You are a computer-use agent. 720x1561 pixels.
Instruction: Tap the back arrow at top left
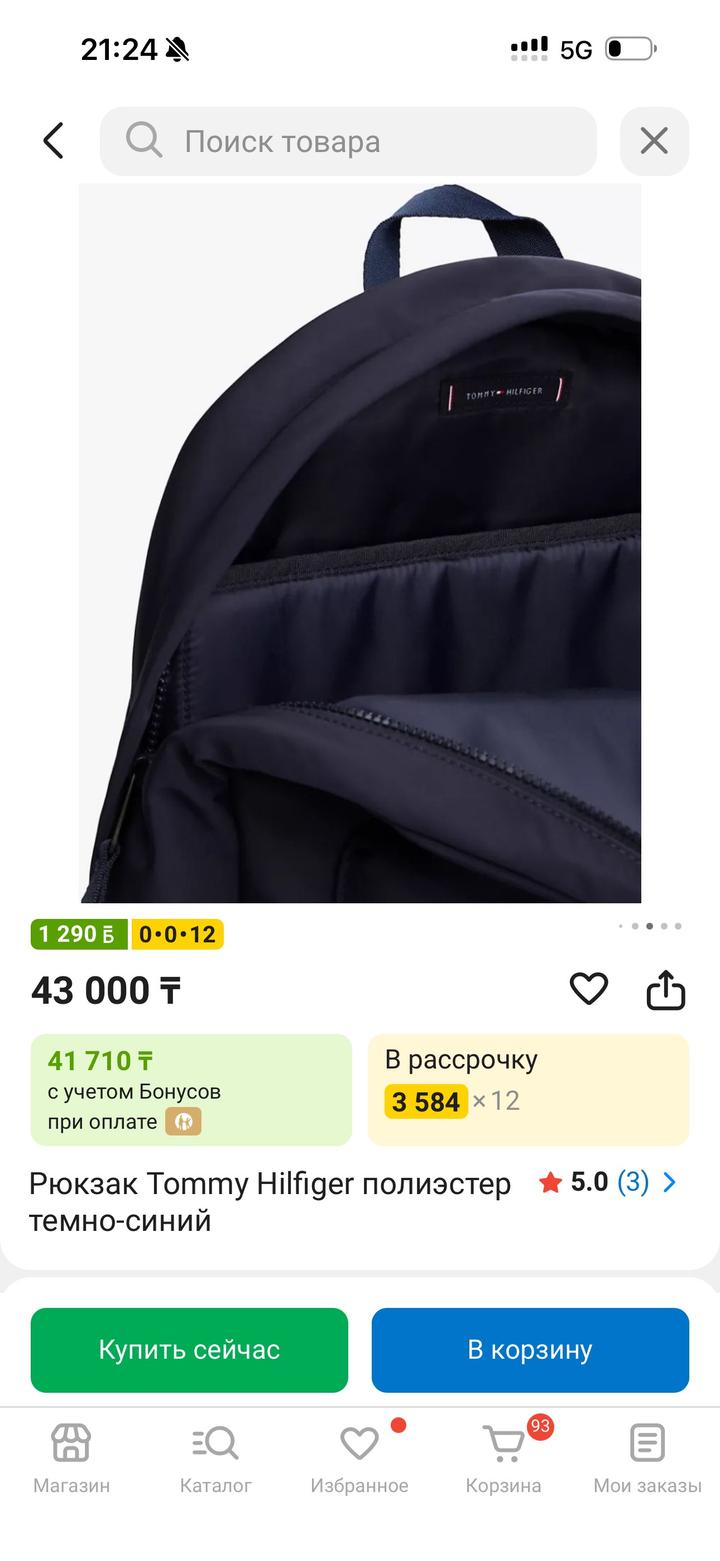coord(53,140)
